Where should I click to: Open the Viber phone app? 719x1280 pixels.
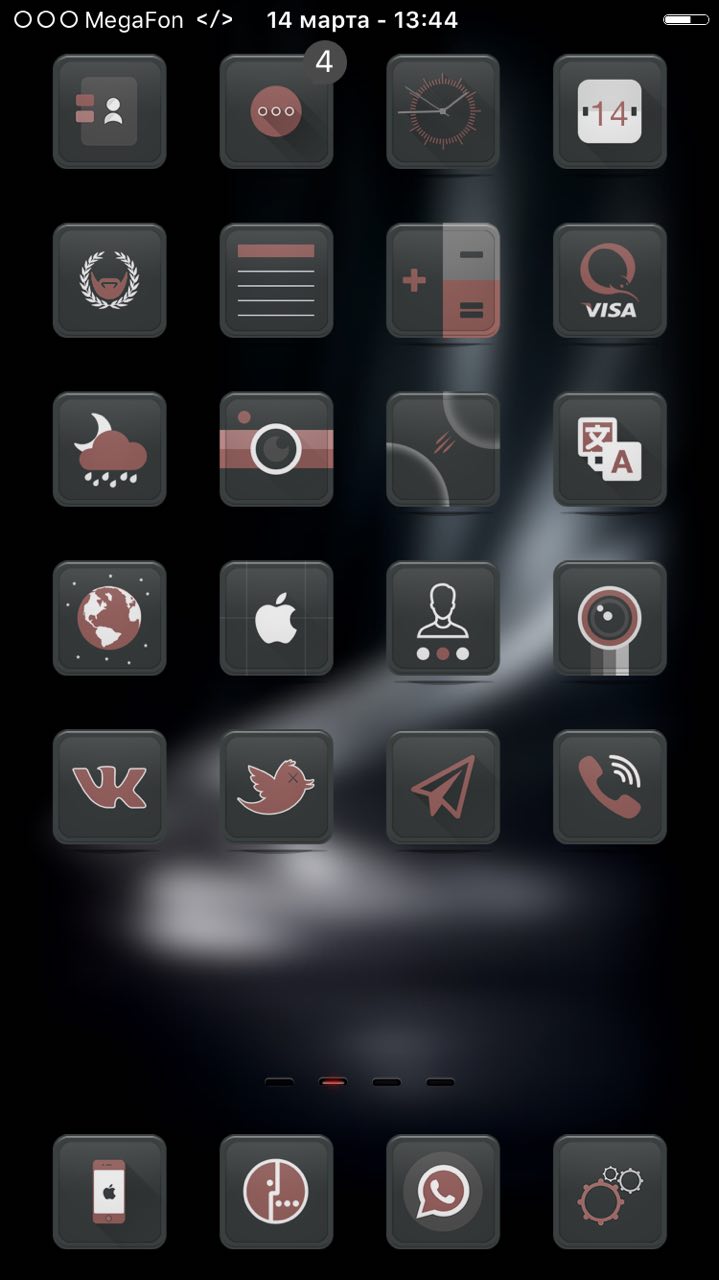tap(610, 788)
